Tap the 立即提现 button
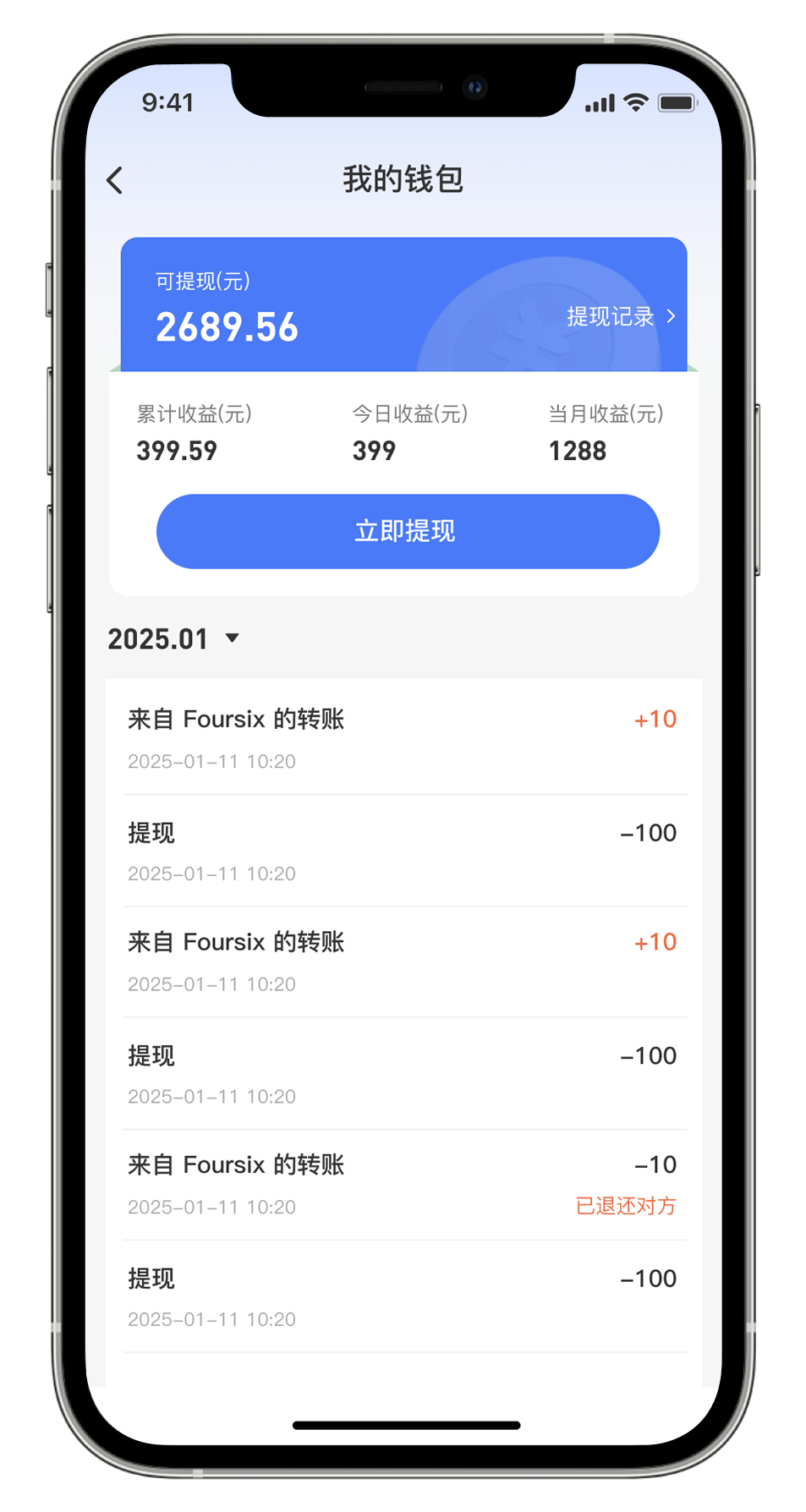Viewport: 806px width, 1512px height. point(407,531)
